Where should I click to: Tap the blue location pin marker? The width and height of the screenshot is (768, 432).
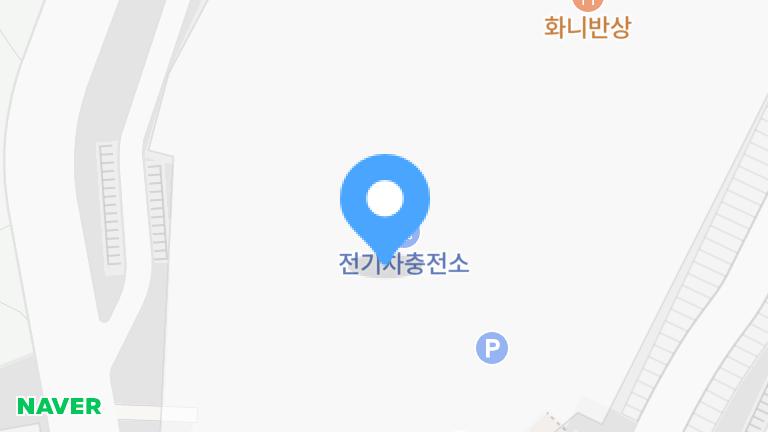385,200
